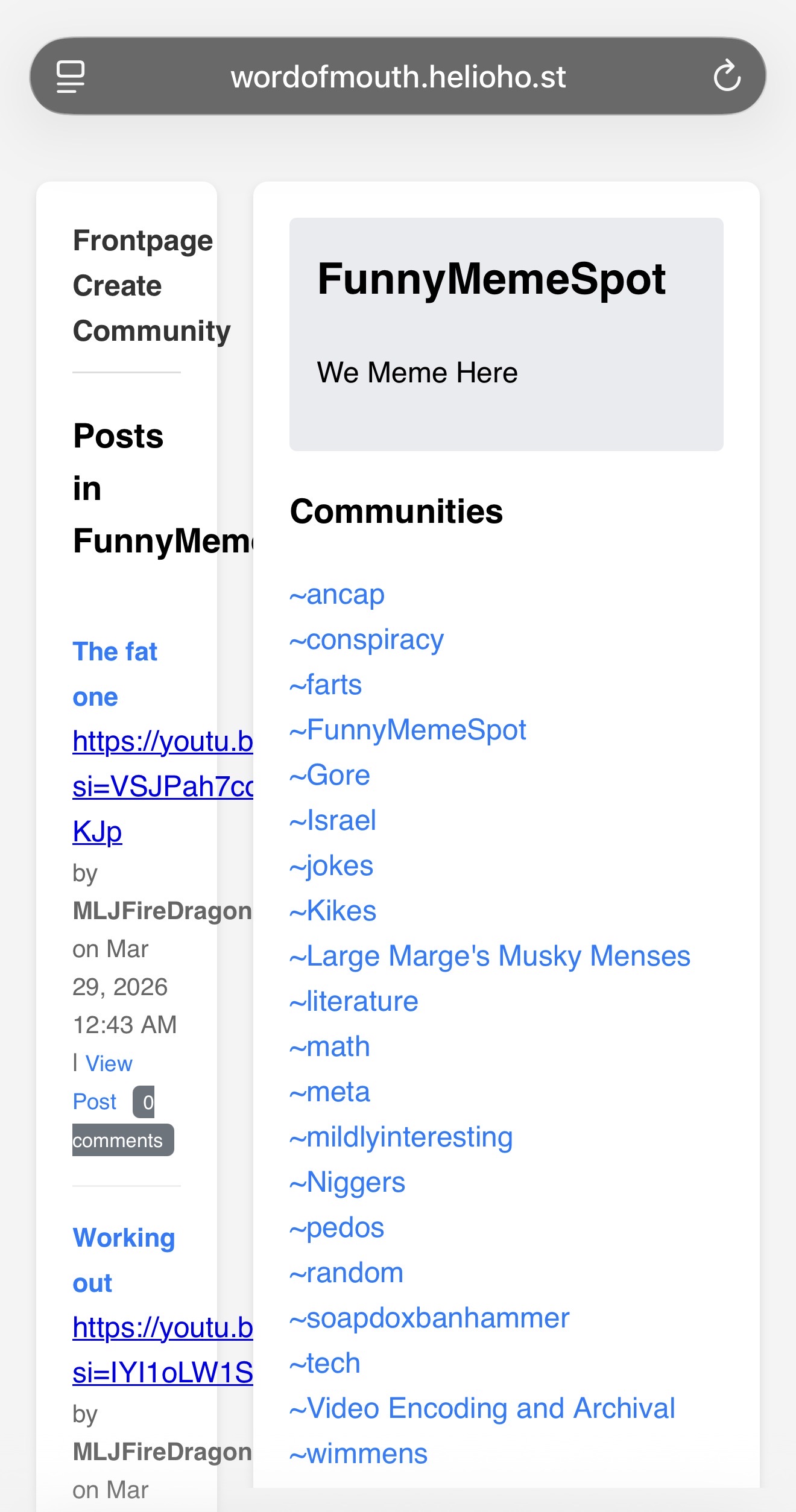The width and height of the screenshot is (796, 1512).
Task: Visit the ~ancap community
Action: [x=337, y=595]
